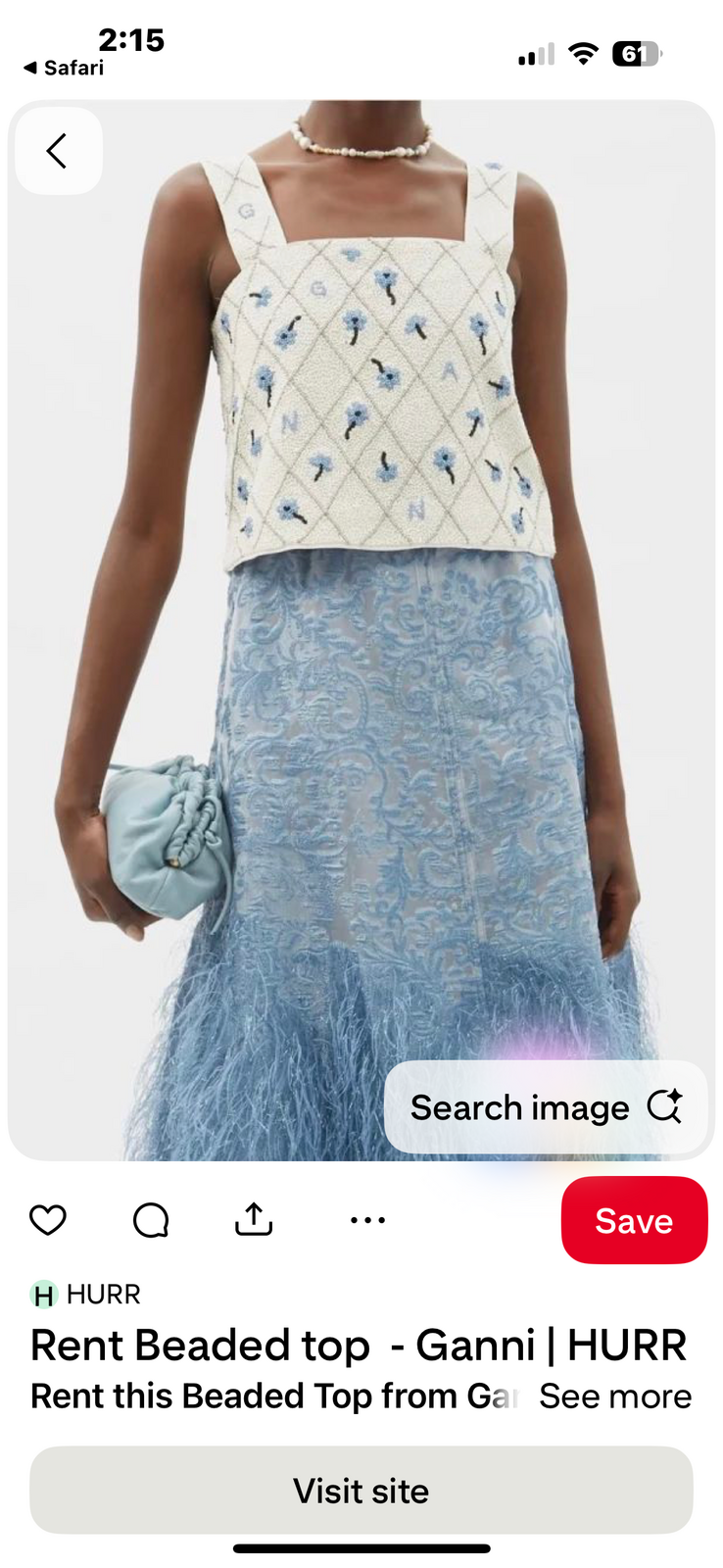Viewport: 723px width, 1568px height.
Task: Expand description with See more
Action: pyautogui.click(x=615, y=1396)
